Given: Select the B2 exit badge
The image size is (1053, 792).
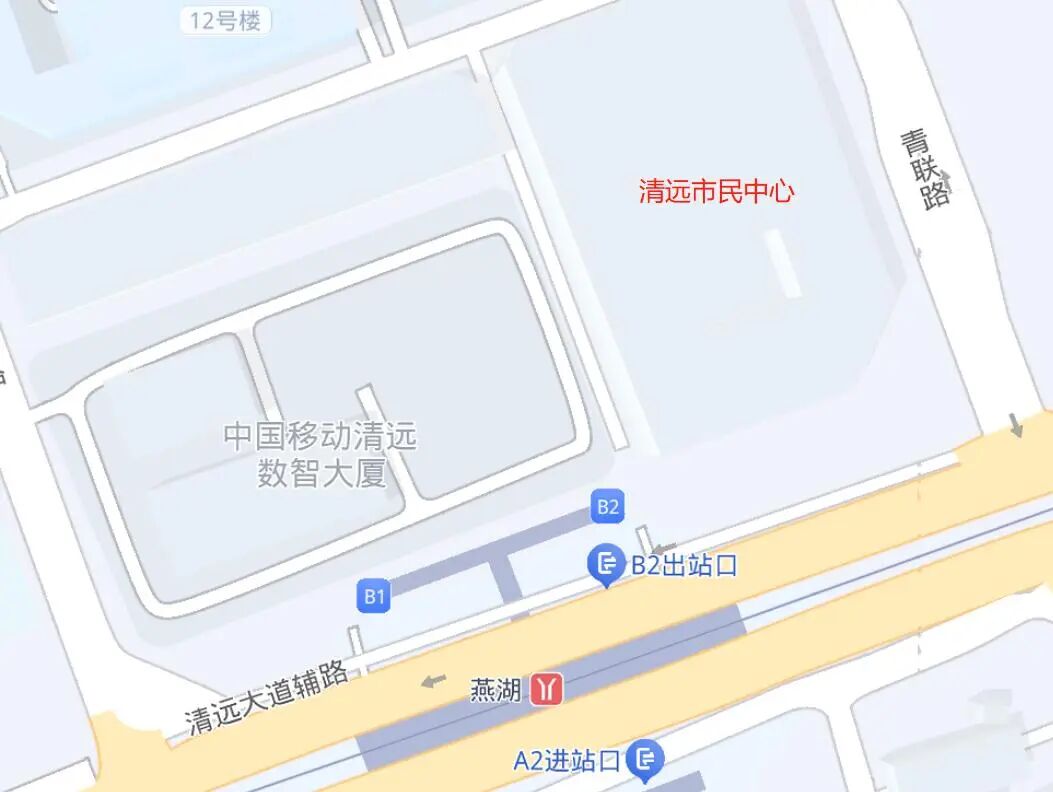Looking at the screenshot, I should [x=607, y=507].
